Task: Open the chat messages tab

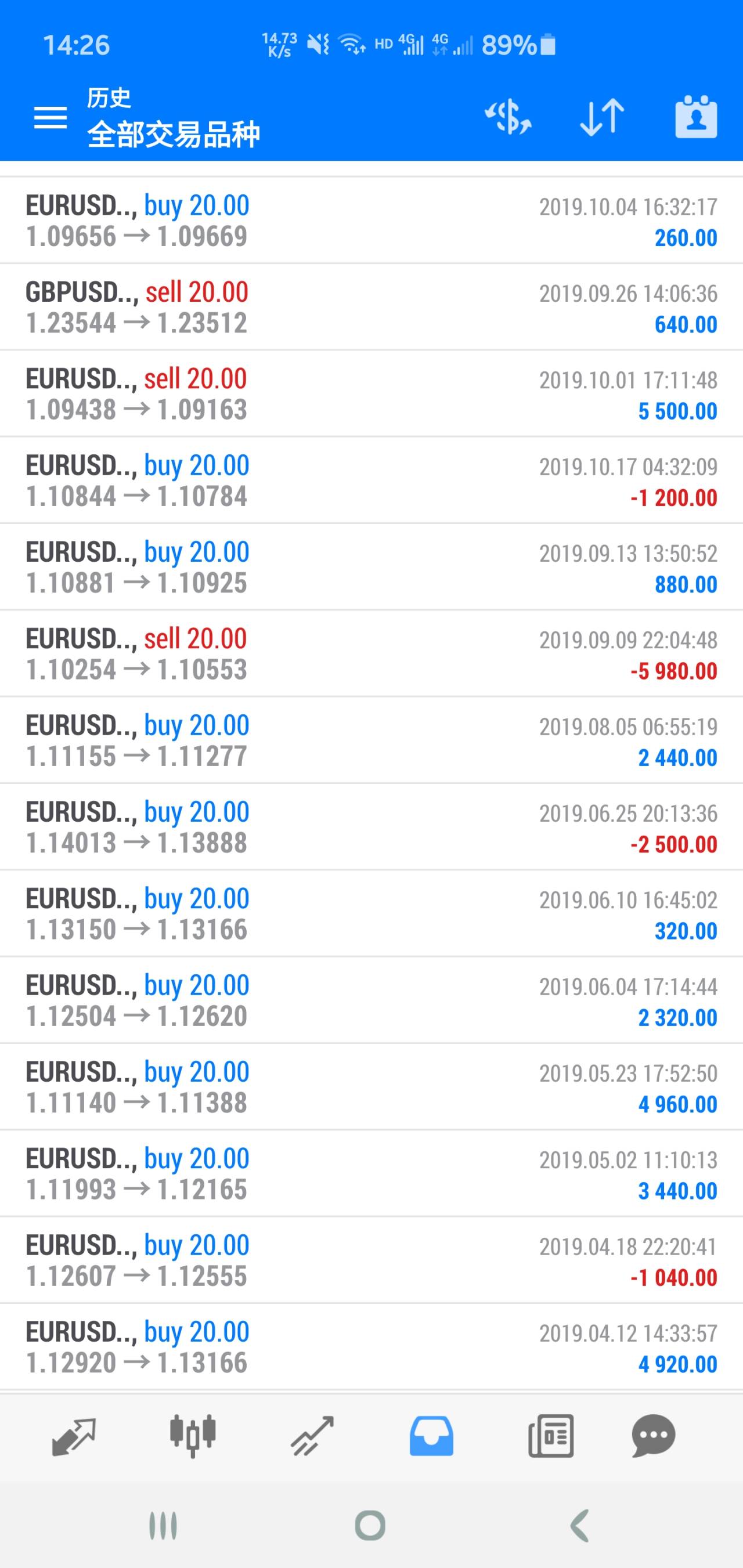Action: [x=654, y=1436]
